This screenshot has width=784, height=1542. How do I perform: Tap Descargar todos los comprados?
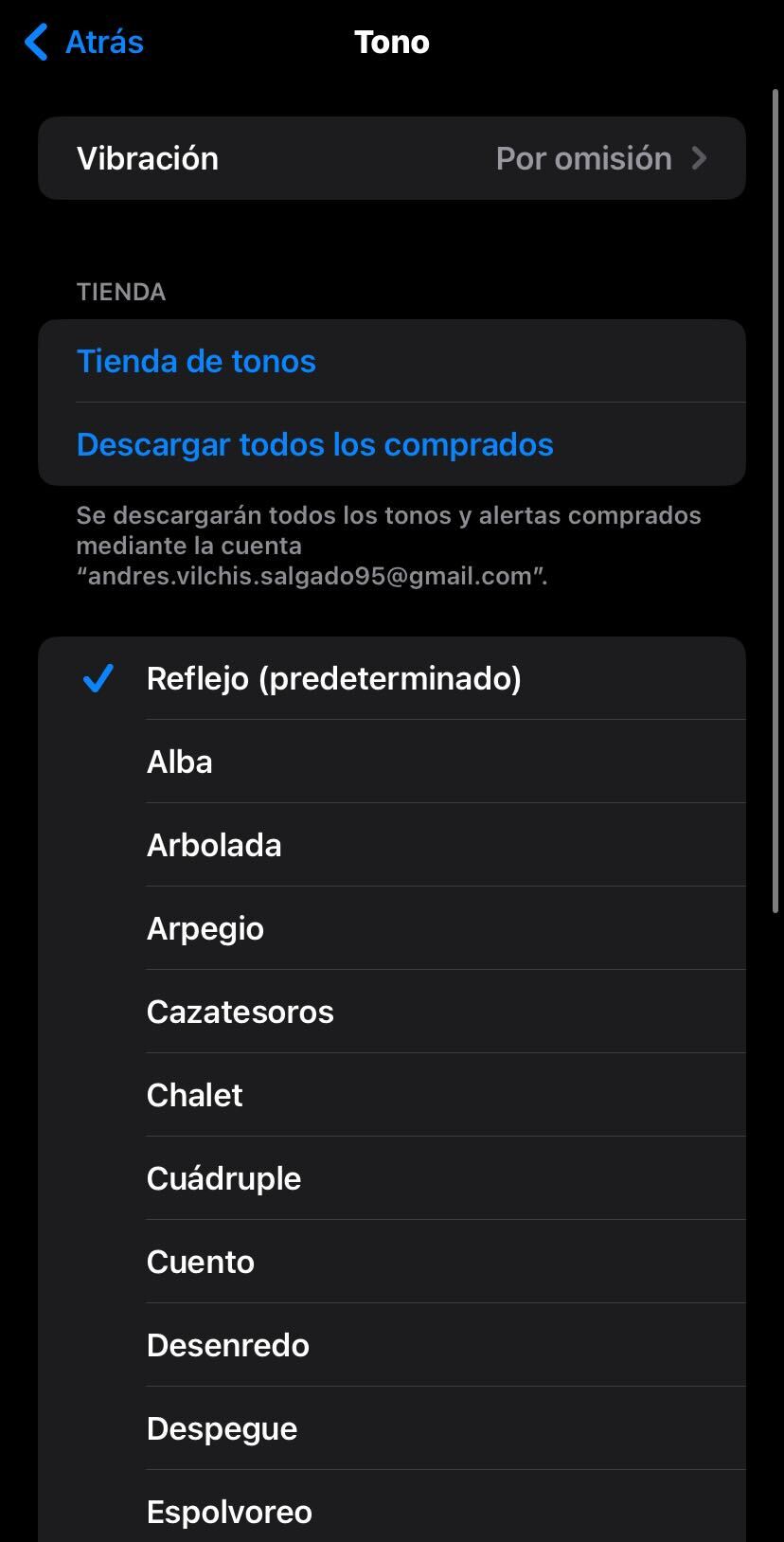click(x=314, y=444)
